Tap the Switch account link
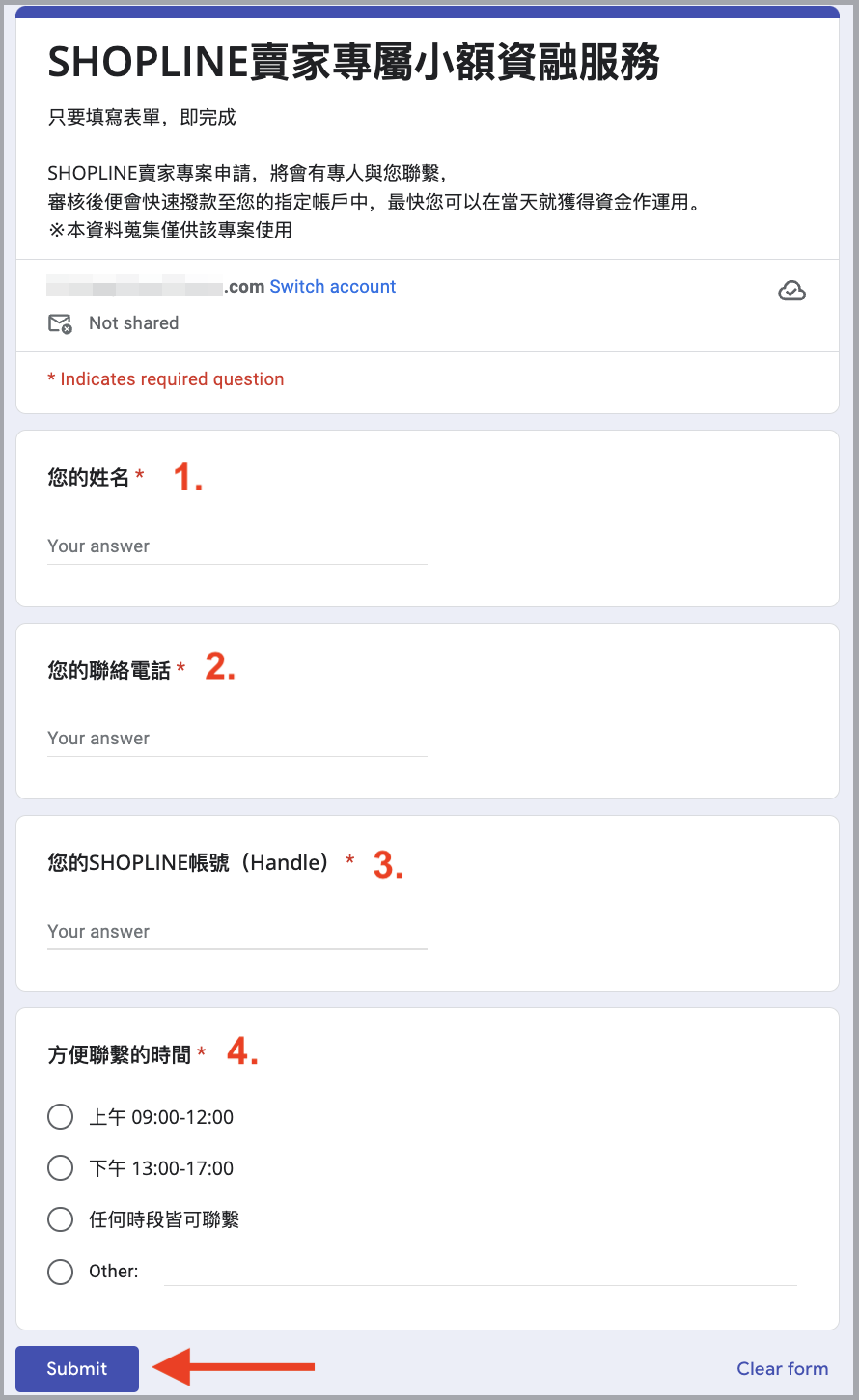The image size is (859, 1400). 333,287
